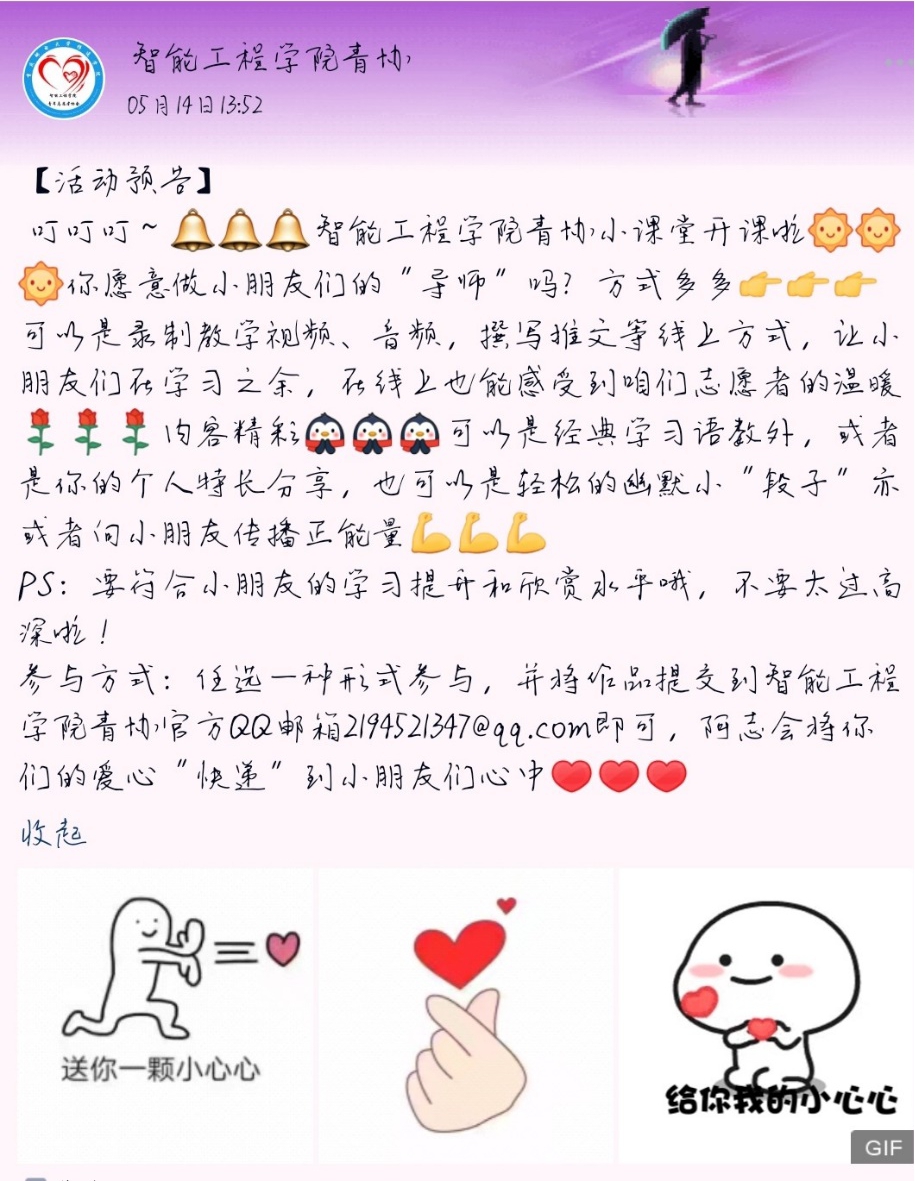Open the 智能工程学院青协 username link
Image resolution: width=915 pixels, height=1181 pixels.
point(270,60)
